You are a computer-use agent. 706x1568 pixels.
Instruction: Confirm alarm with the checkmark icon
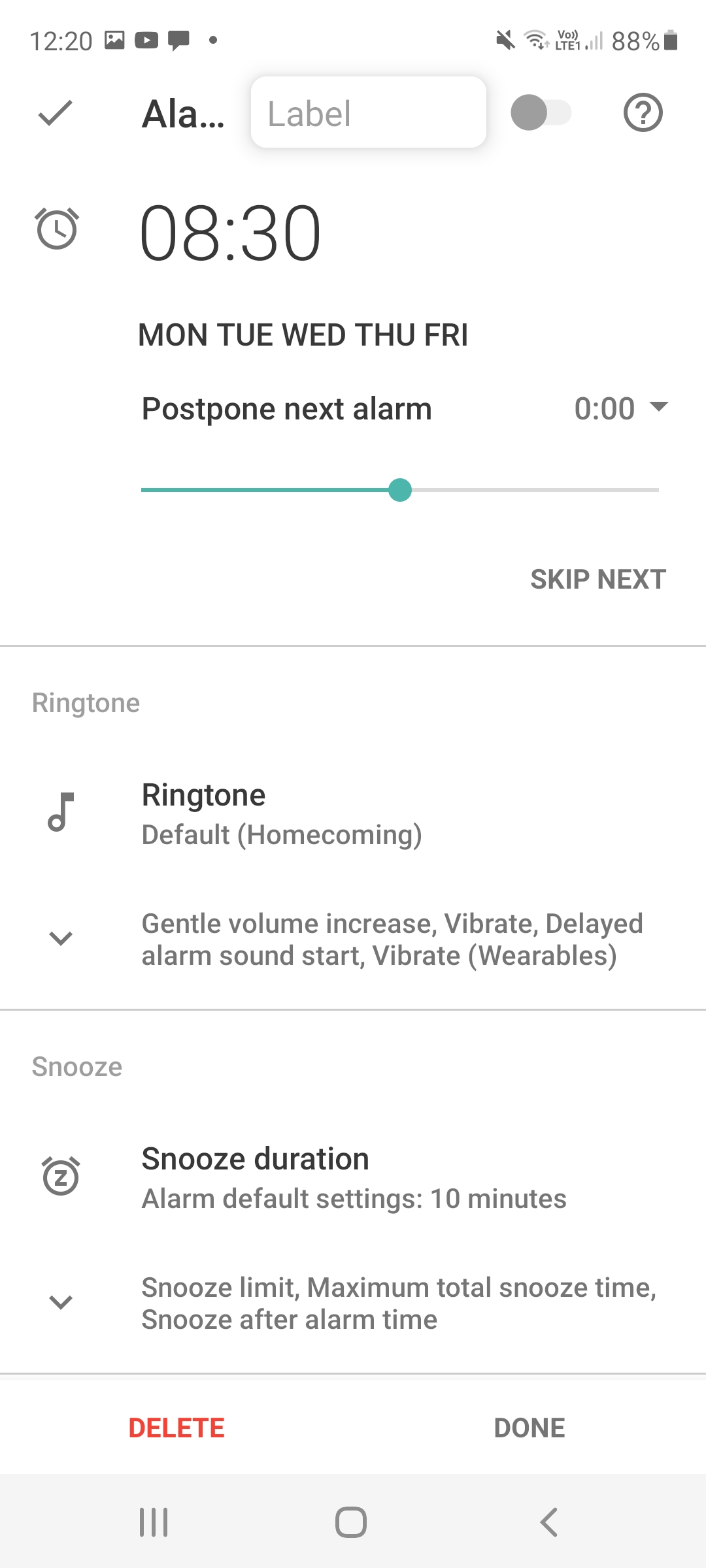point(55,113)
